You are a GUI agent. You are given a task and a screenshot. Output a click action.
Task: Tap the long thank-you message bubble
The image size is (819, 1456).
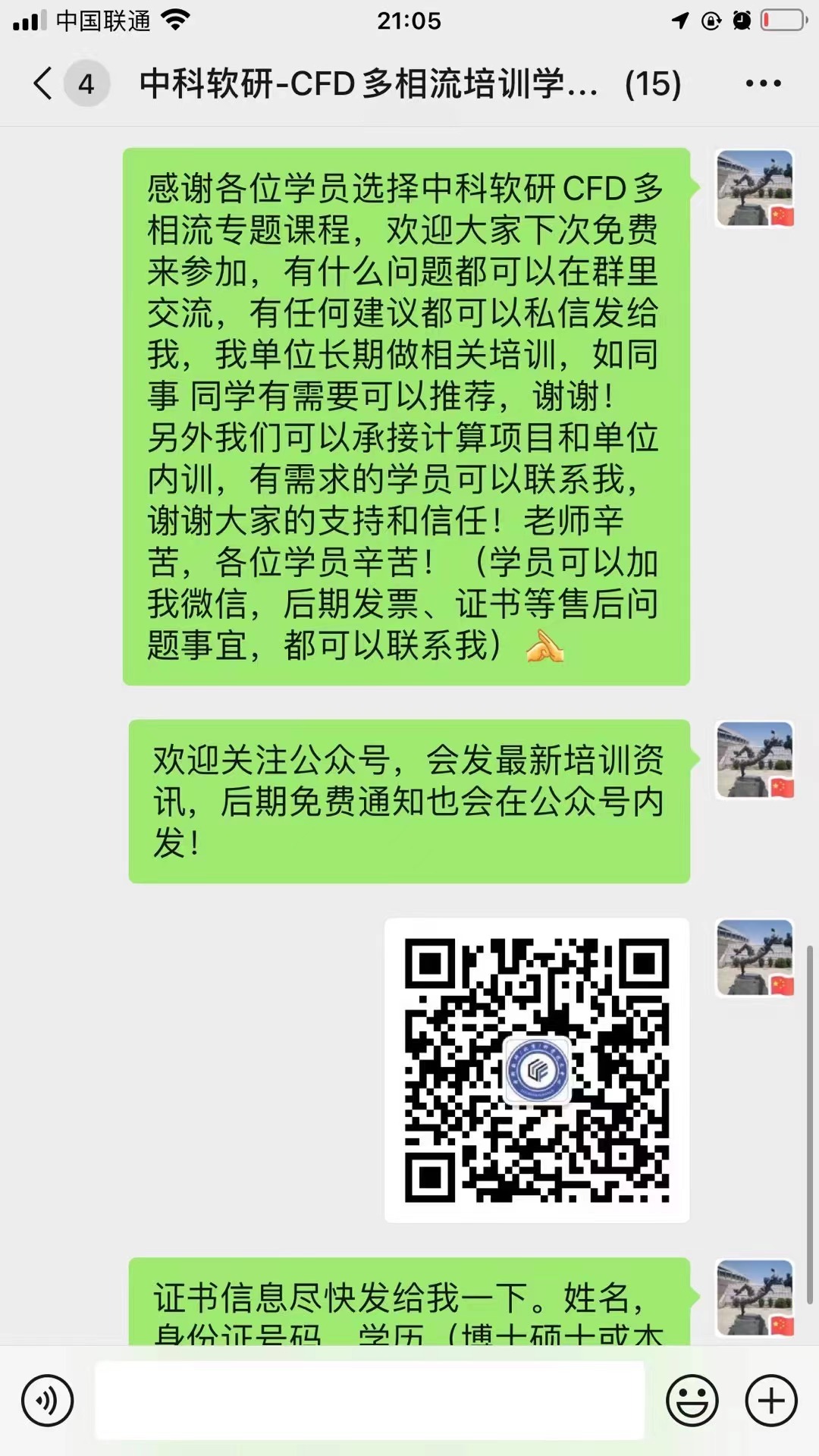pyautogui.click(x=406, y=417)
